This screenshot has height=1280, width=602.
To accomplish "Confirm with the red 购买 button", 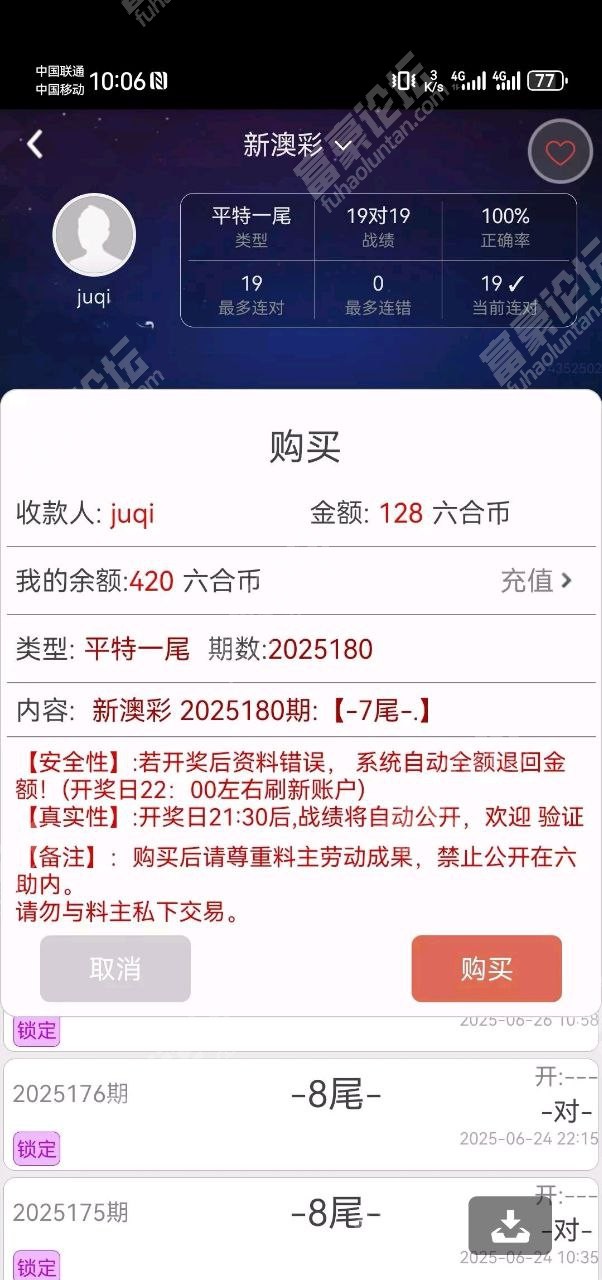I will (x=486, y=968).
